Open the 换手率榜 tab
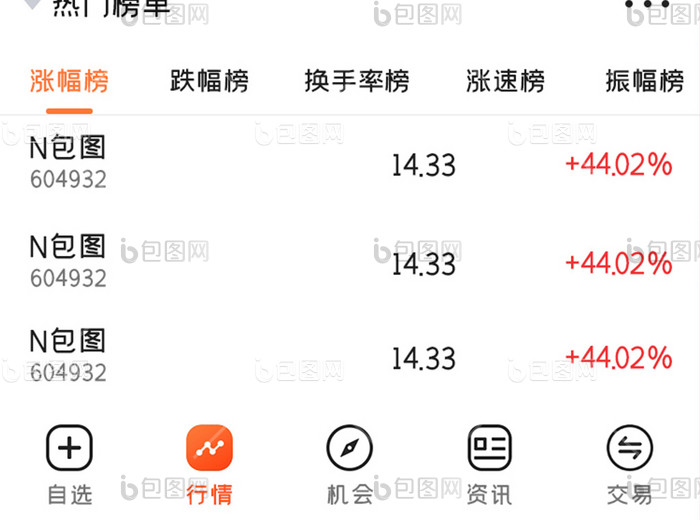The height and width of the screenshot is (520, 700). point(357,81)
